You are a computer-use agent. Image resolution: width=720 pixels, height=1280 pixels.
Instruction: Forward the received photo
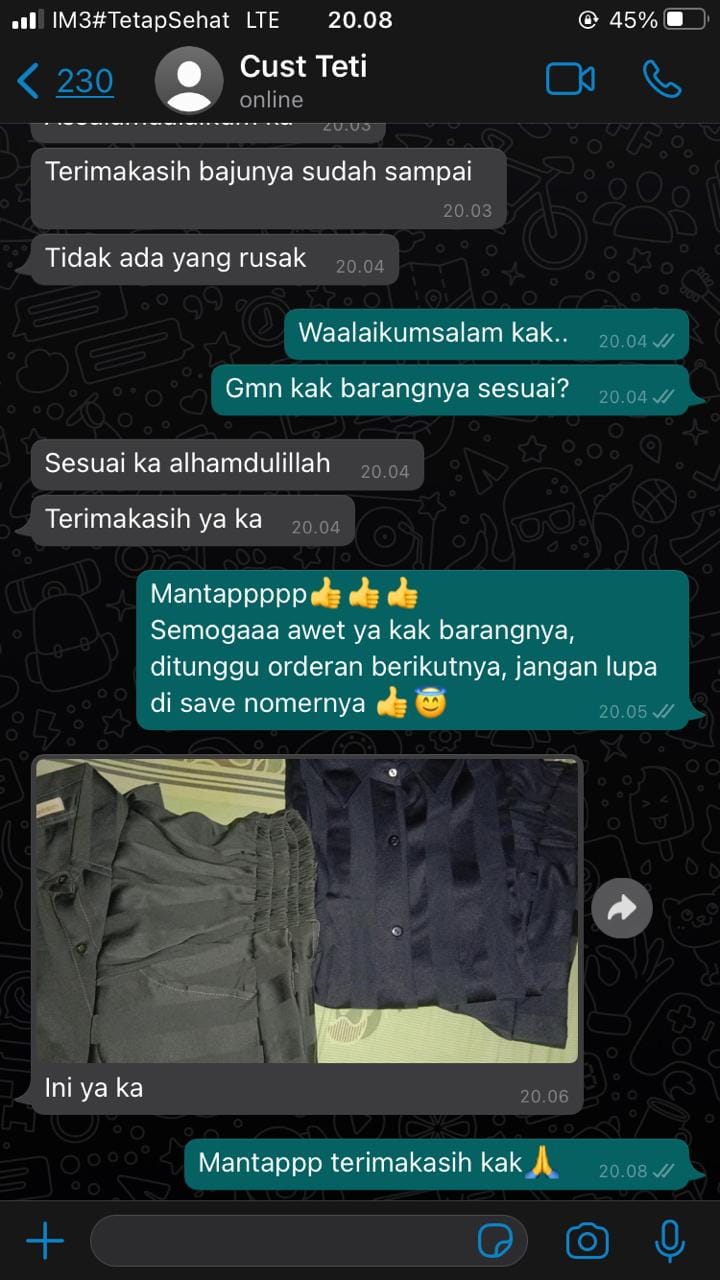click(621, 908)
